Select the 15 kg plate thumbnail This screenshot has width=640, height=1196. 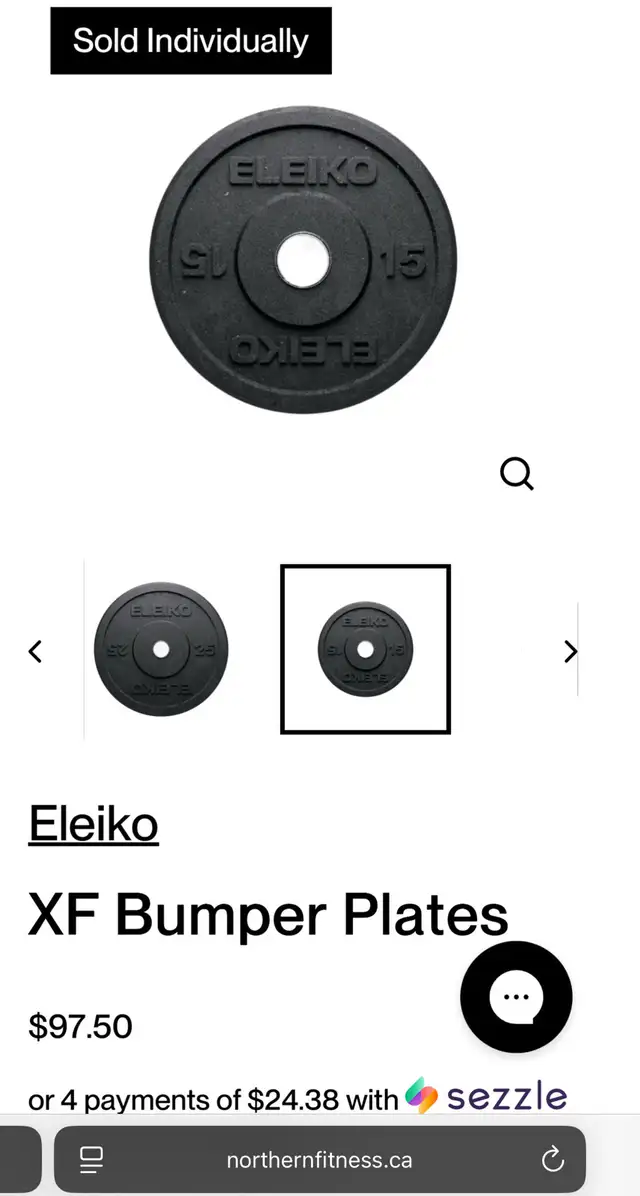pos(365,649)
